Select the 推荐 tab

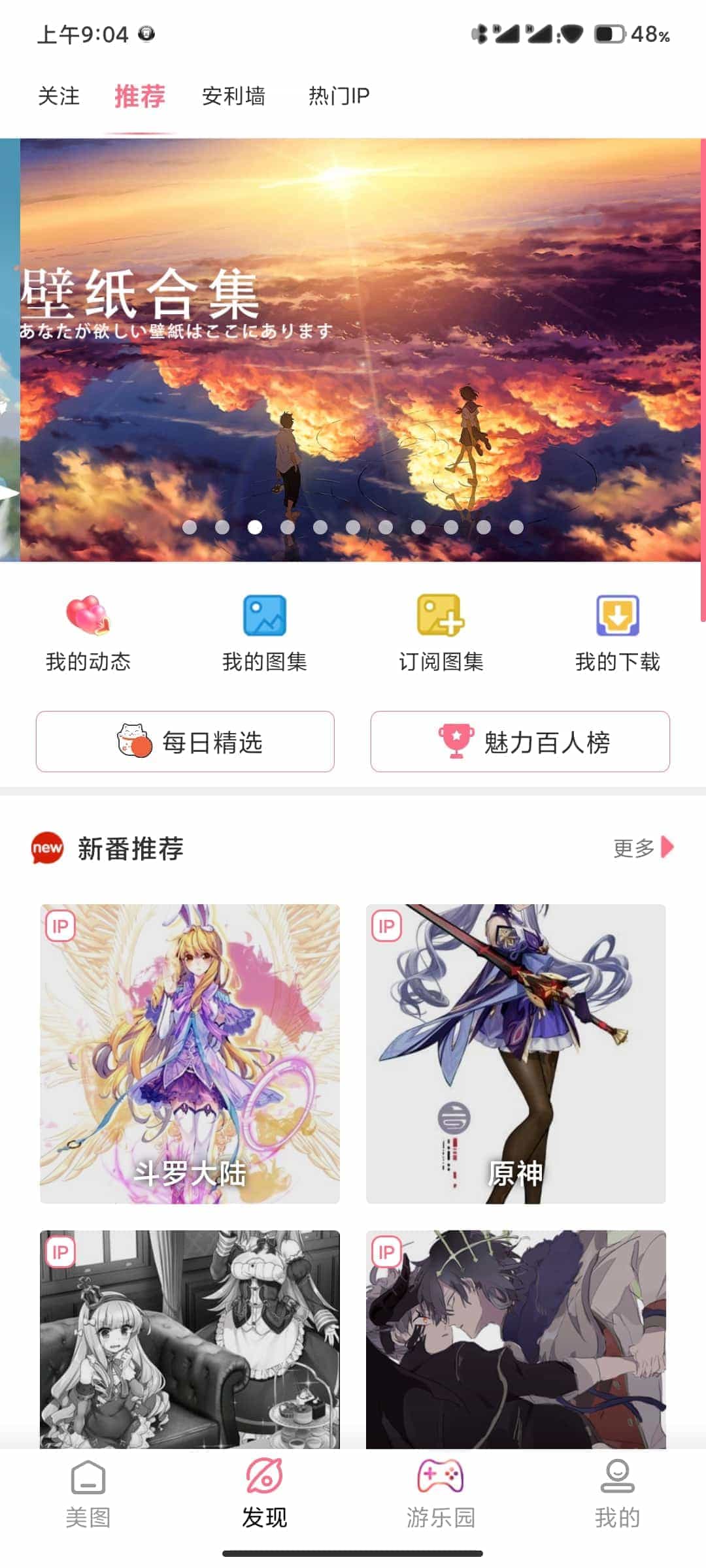139,96
